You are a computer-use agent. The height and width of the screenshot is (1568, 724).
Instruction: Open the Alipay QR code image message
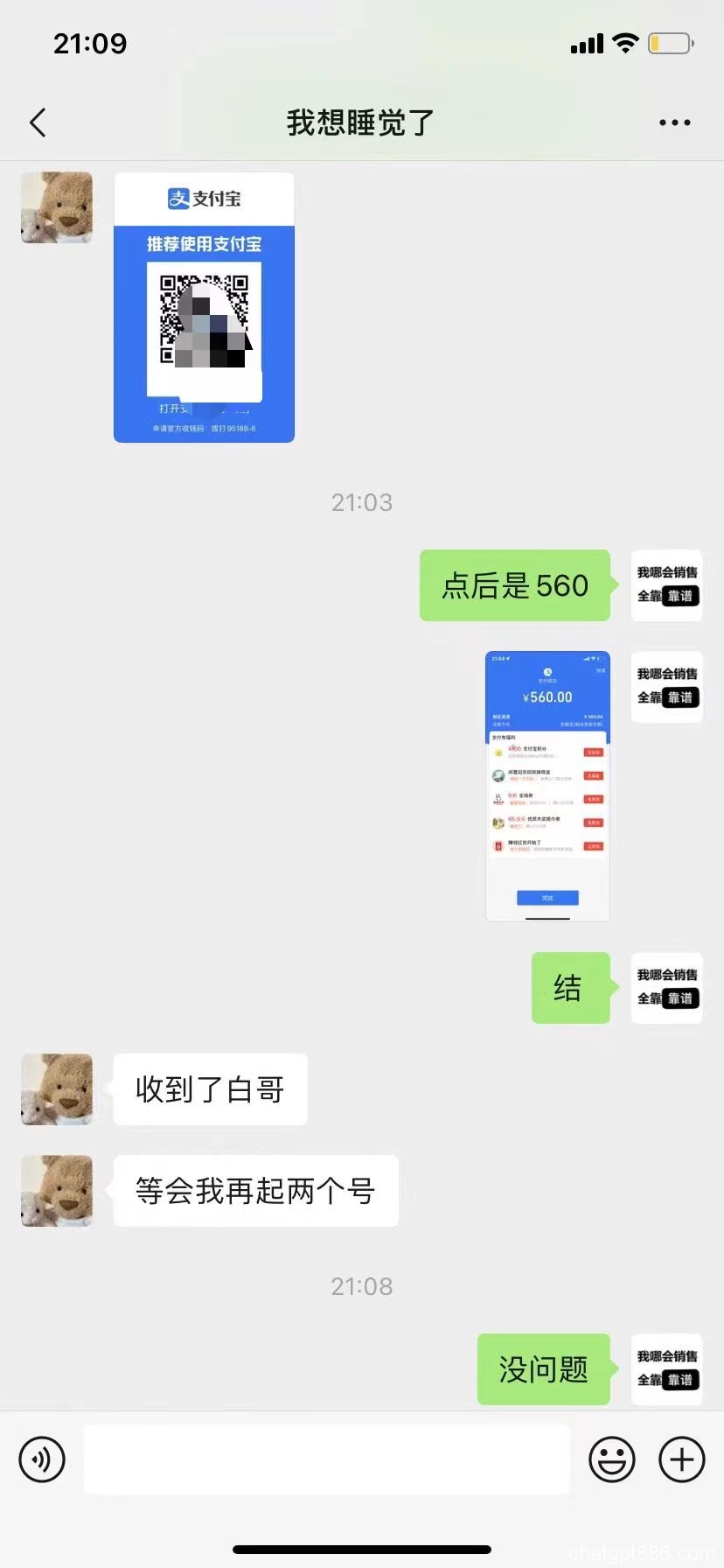click(x=204, y=307)
